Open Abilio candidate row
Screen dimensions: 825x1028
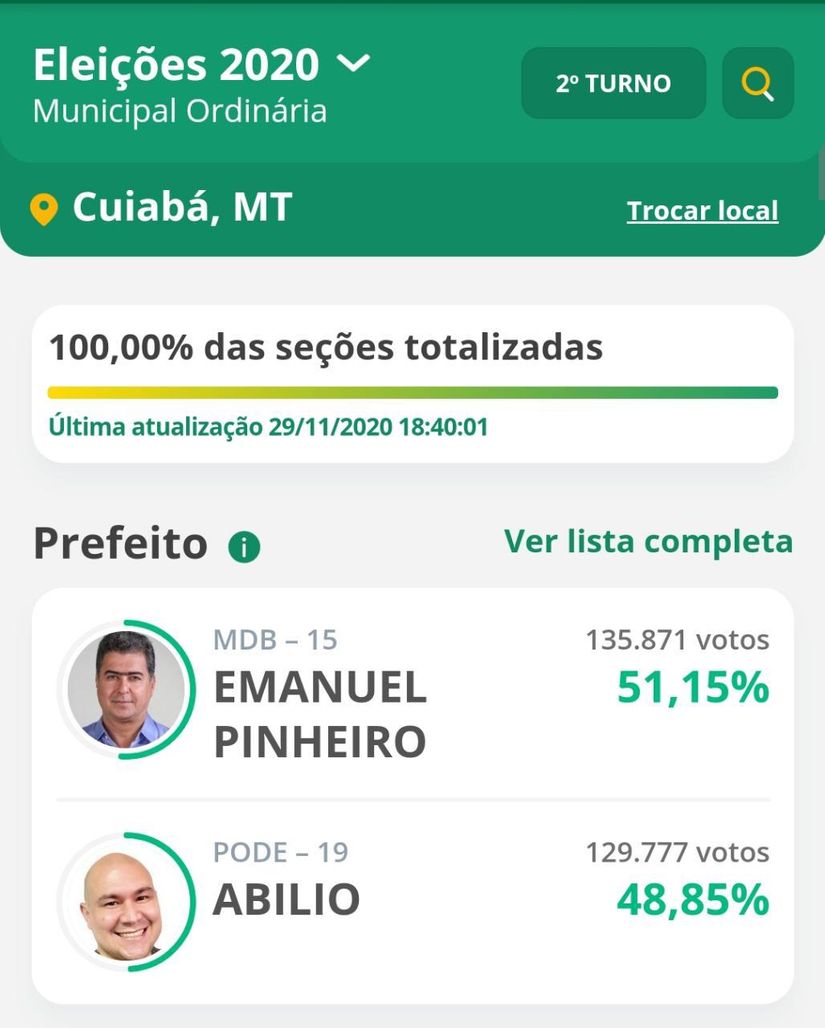click(413, 901)
